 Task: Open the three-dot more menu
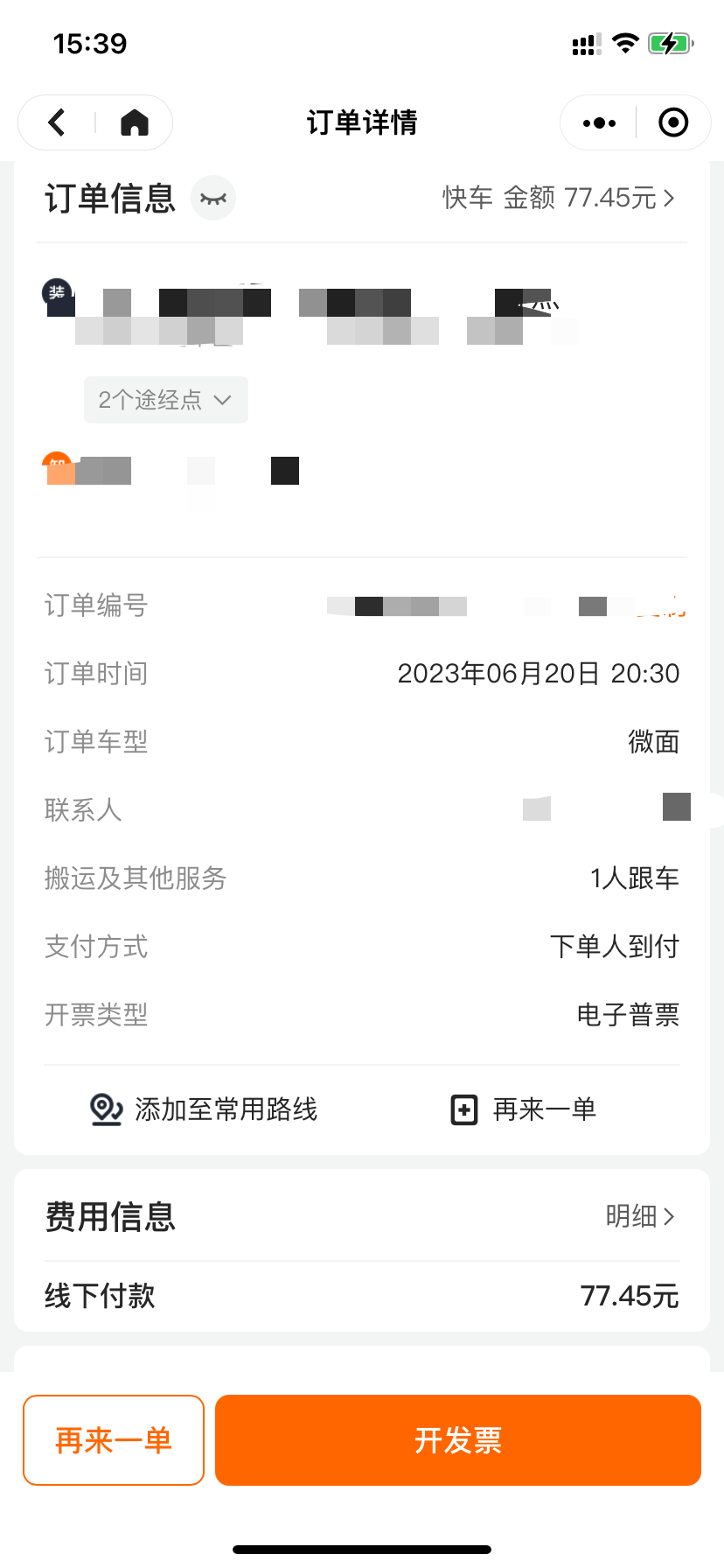[599, 122]
